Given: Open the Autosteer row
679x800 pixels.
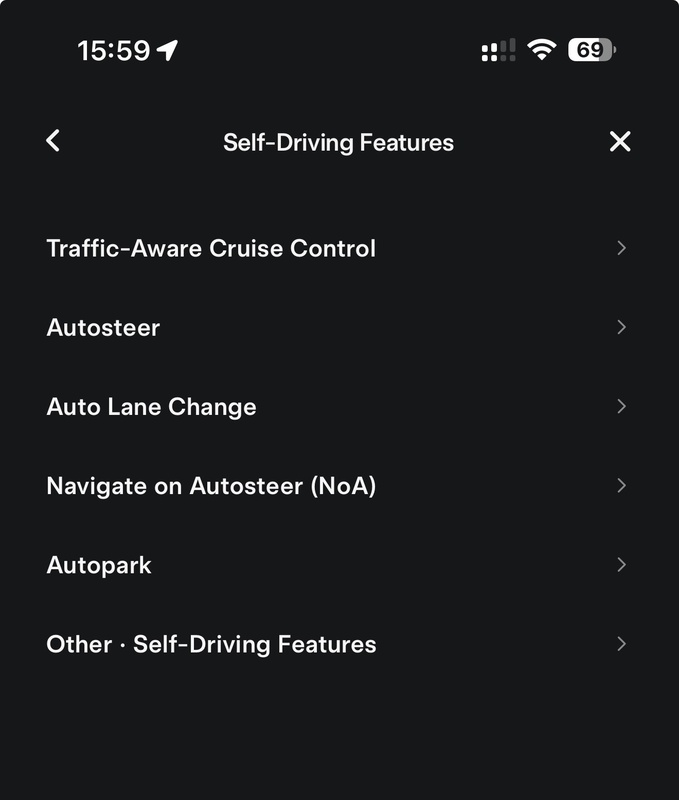Looking at the screenshot, I should [x=104, y=327].
